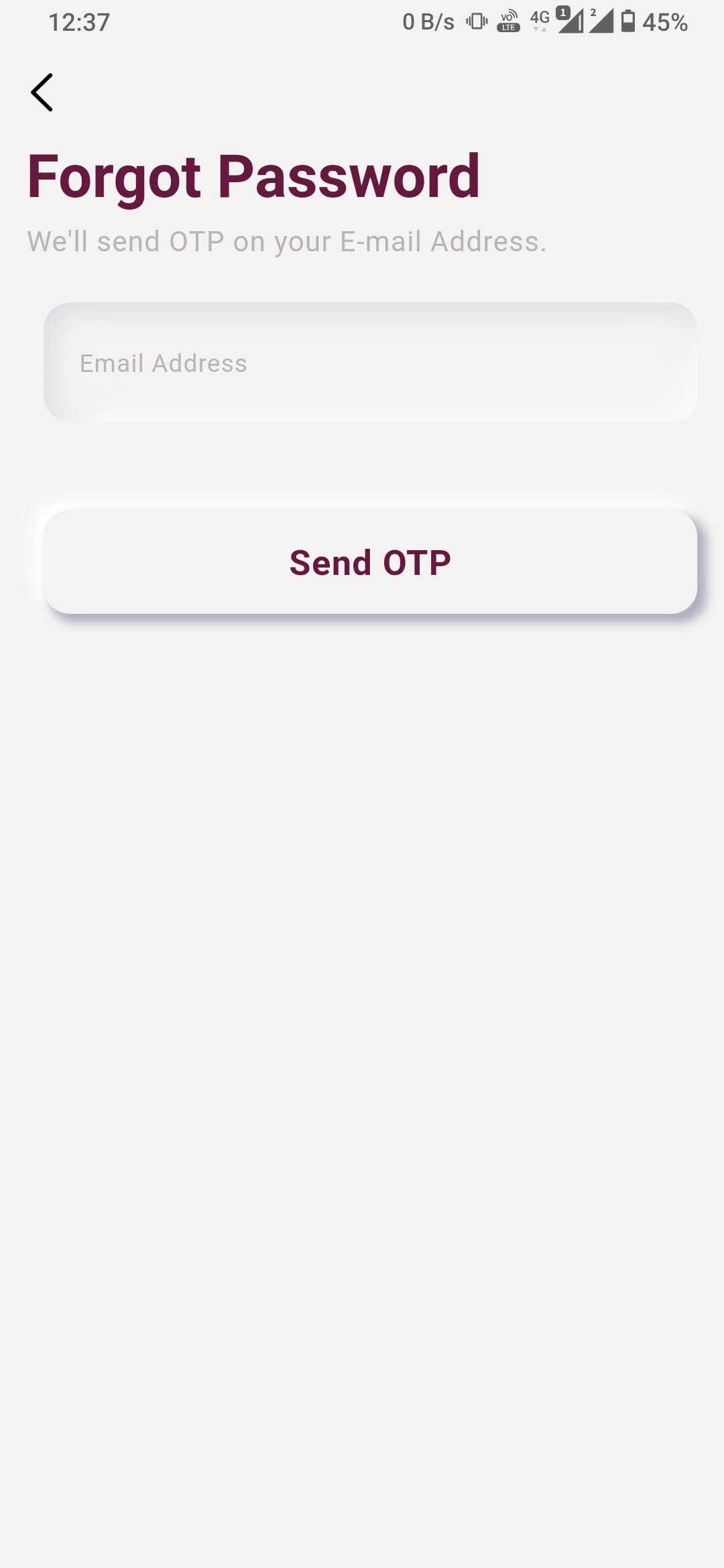The width and height of the screenshot is (724, 1568).
Task: Tap the Send OTP button
Action: point(370,562)
